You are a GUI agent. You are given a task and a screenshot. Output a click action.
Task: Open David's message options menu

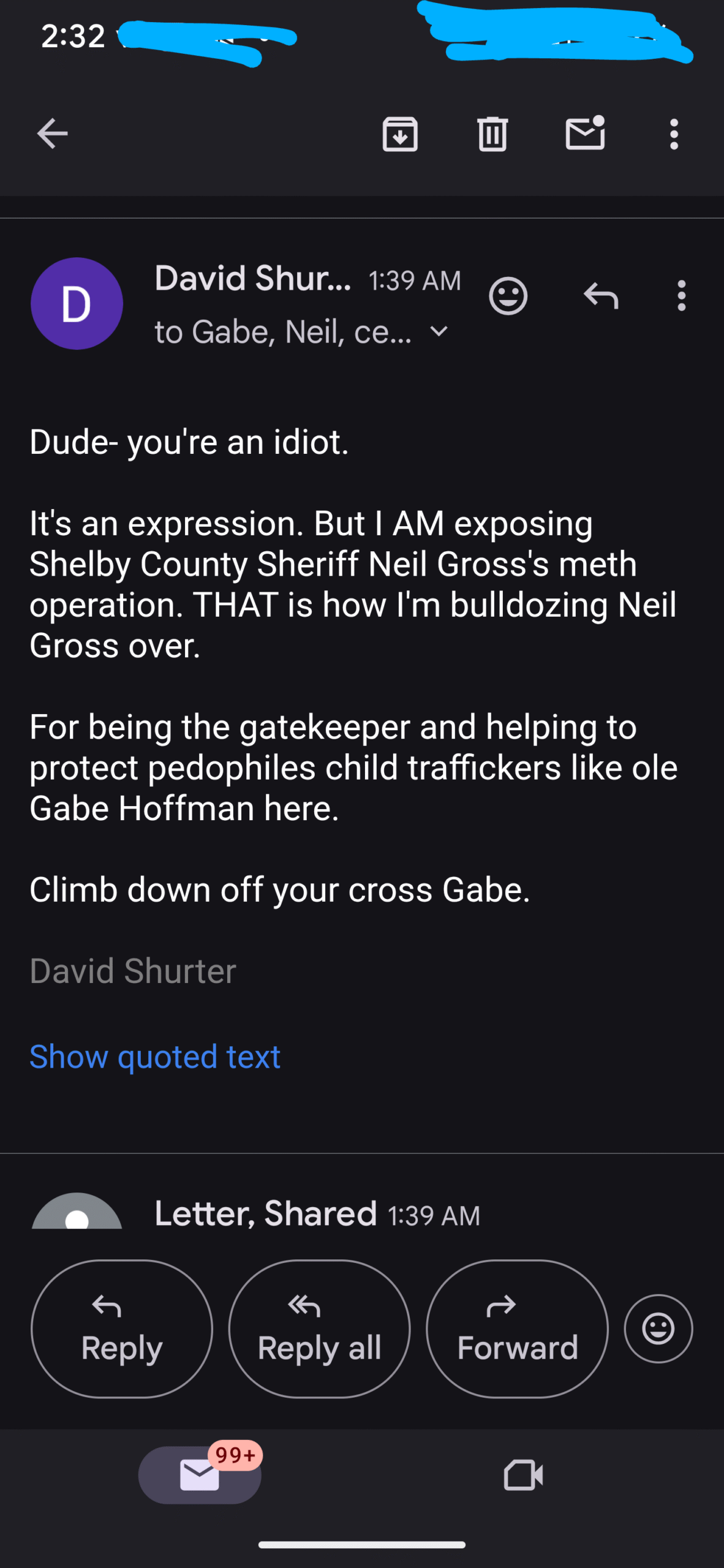tap(681, 296)
